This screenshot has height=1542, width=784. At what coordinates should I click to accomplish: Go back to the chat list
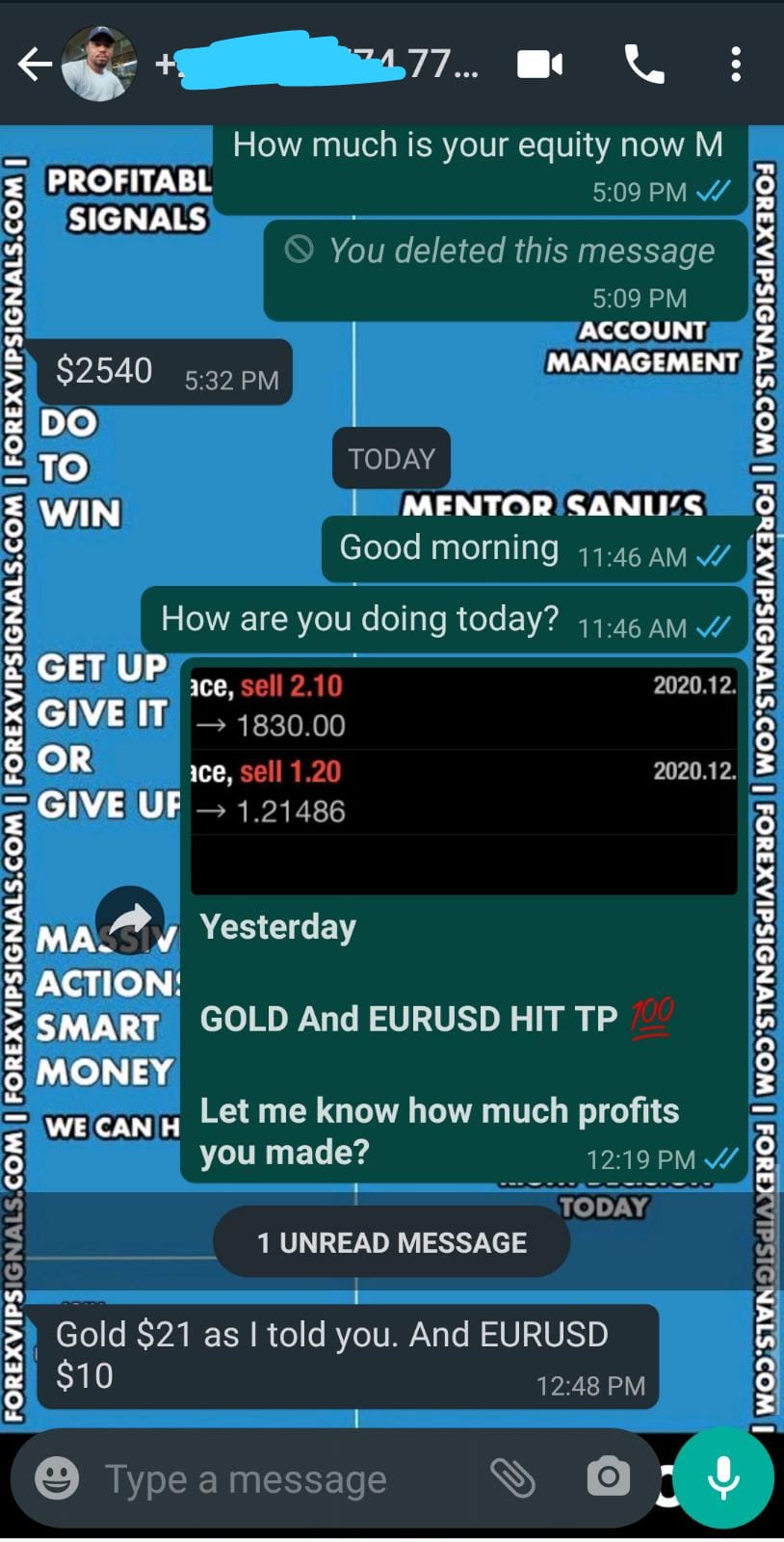click(x=35, y=65)
